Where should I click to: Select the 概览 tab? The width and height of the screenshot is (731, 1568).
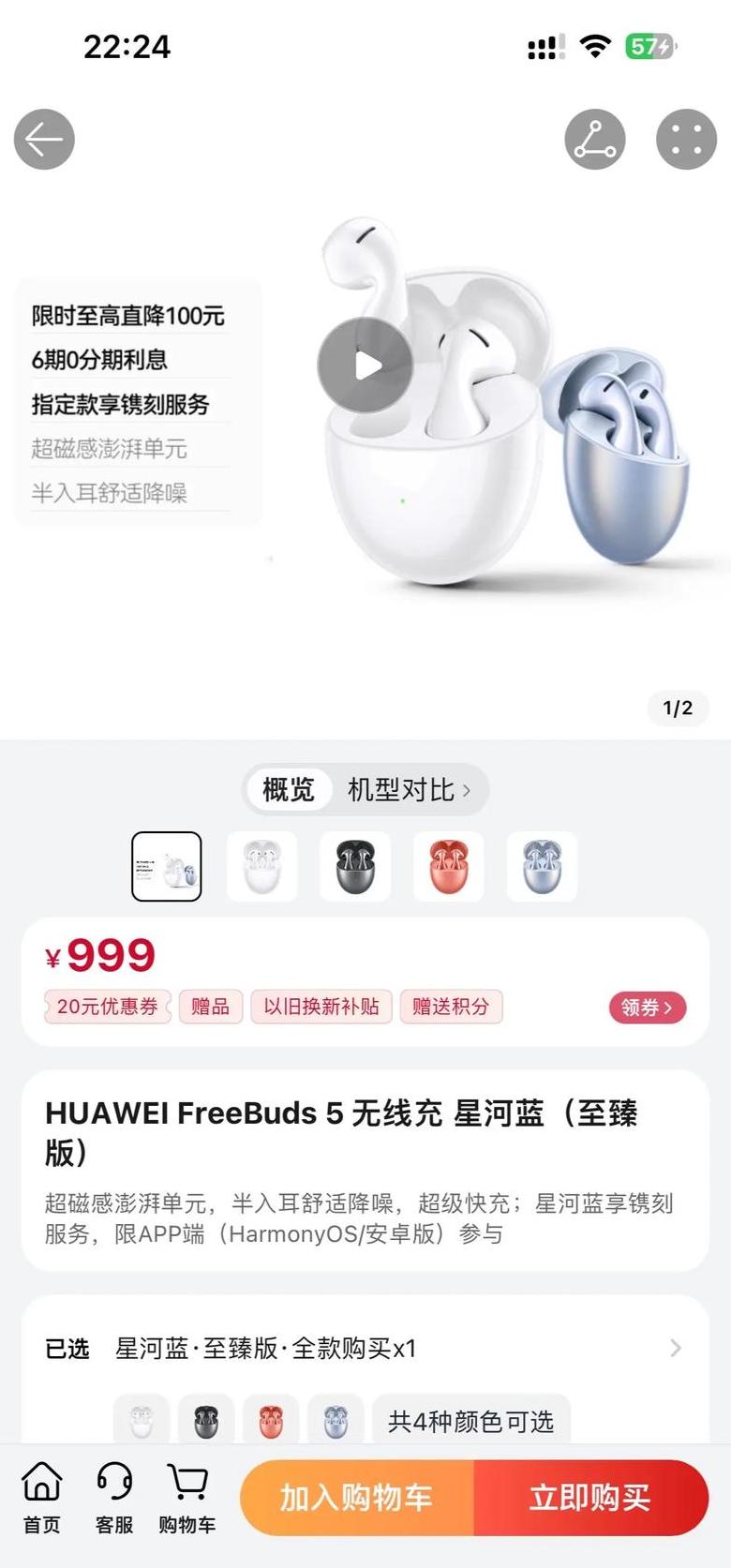[288, 790]
